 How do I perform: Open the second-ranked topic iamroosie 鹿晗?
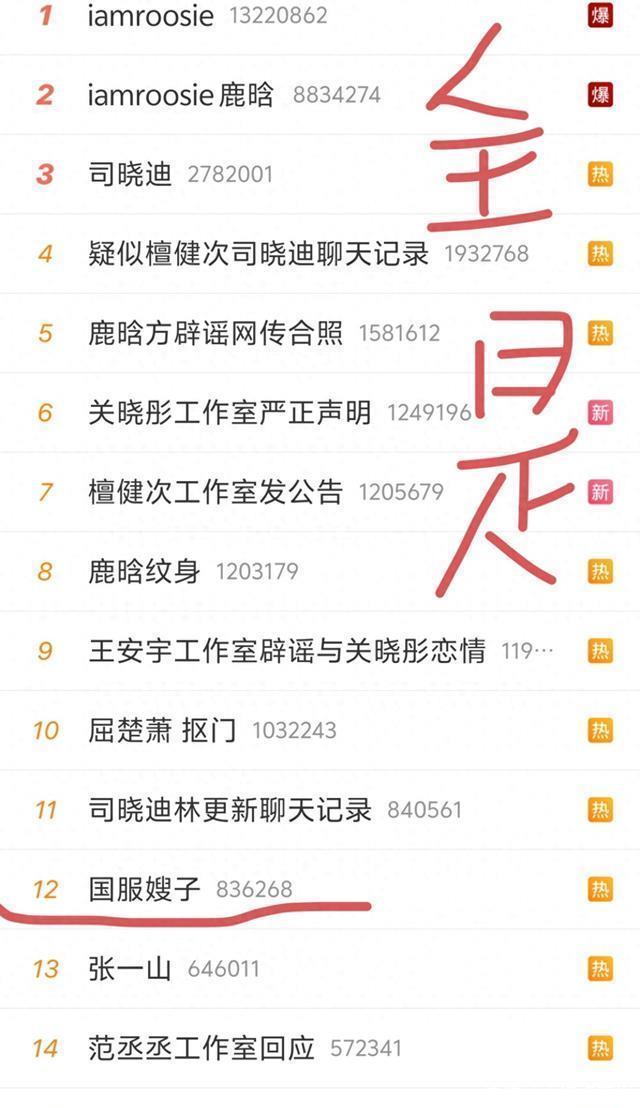(x=180, y=95)
